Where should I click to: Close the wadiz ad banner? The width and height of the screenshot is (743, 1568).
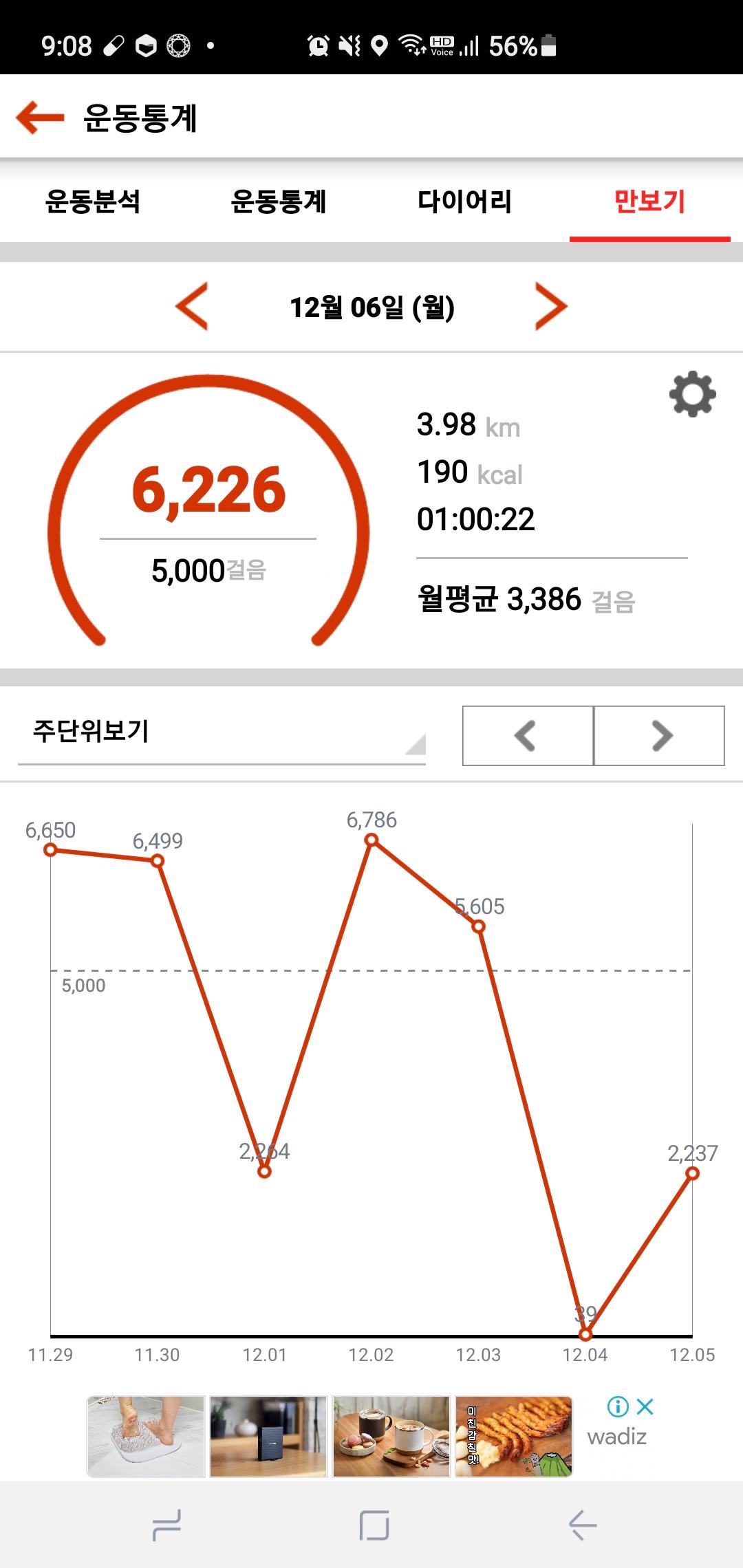(x=645, y=1407)
